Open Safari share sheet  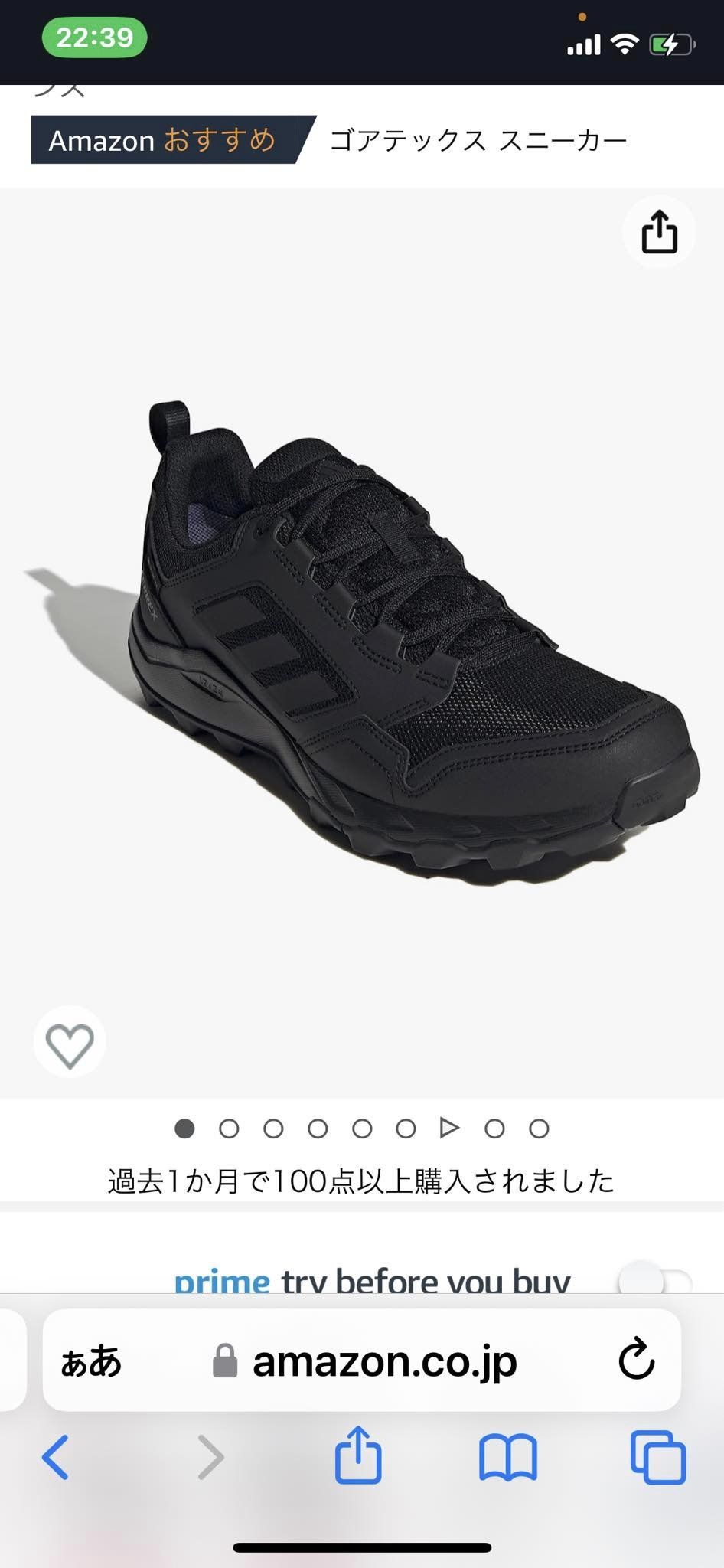pyautogui.click(x=357, y=1455)
